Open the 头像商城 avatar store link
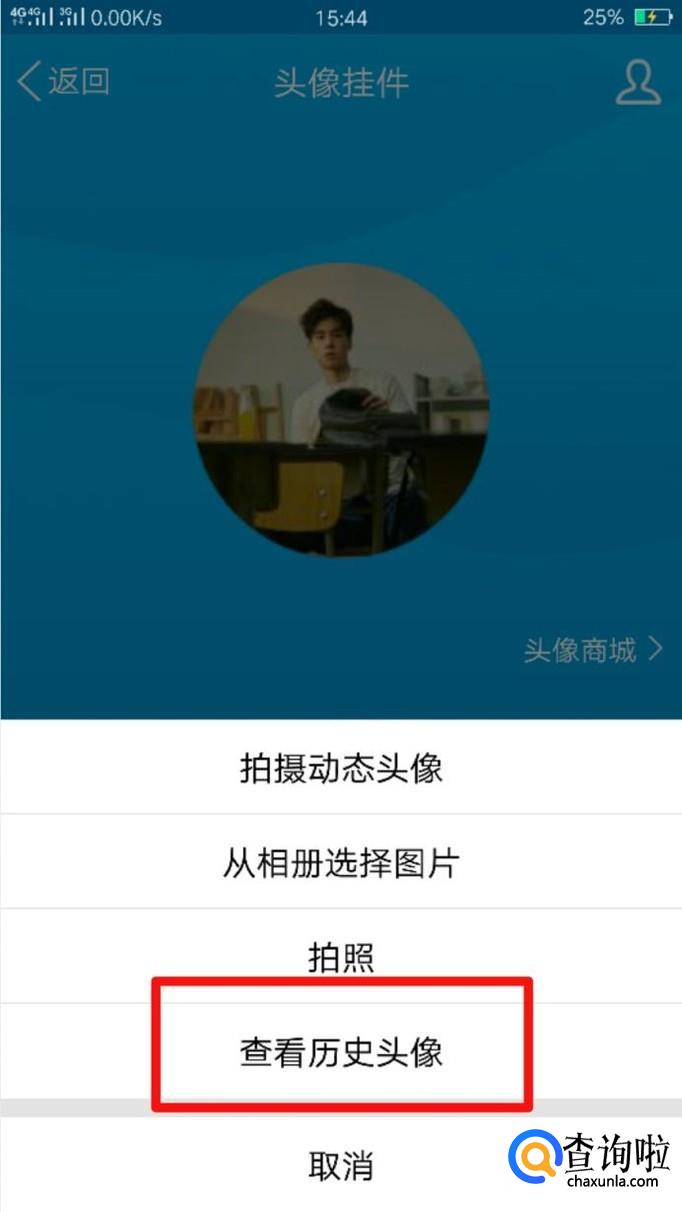 click(592, 651)
